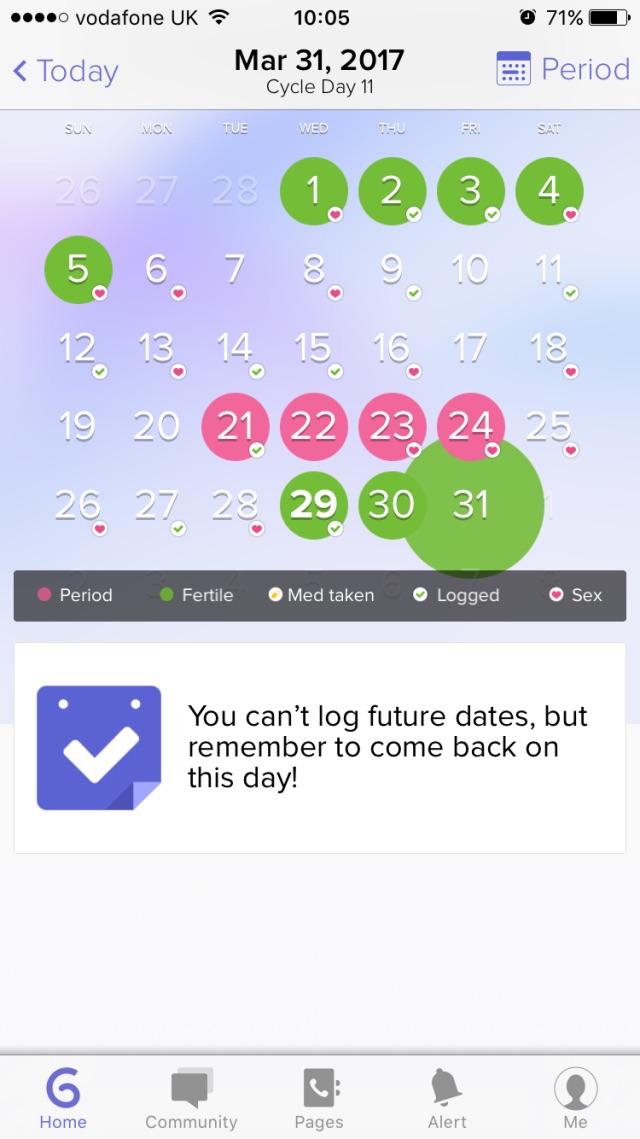Screen dimensions: 640x1139
Task: Select March 17 on the calendar
Action: point(470,348)
